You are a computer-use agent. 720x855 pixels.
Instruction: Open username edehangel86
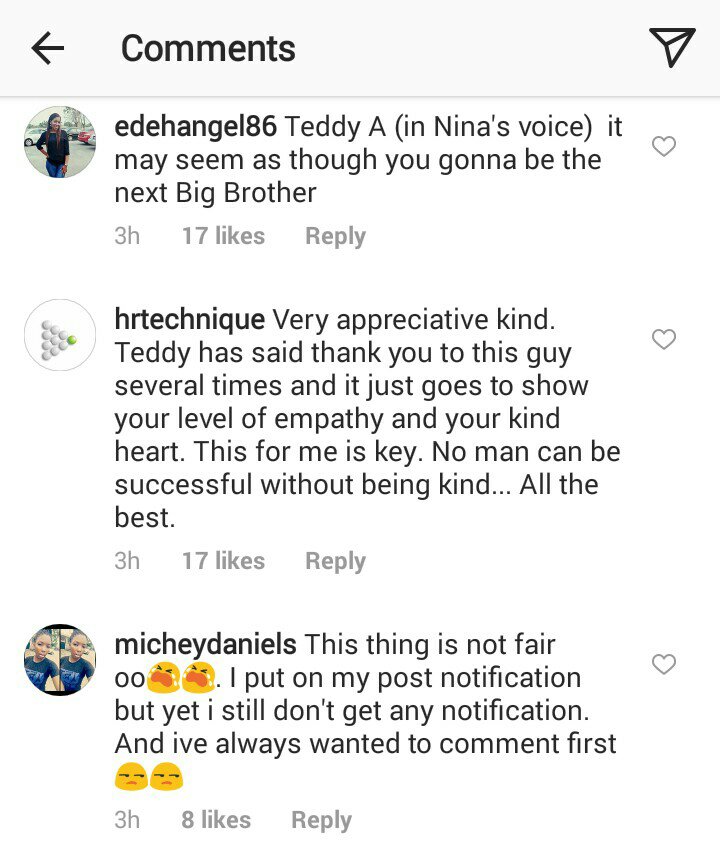pos(196,127)
